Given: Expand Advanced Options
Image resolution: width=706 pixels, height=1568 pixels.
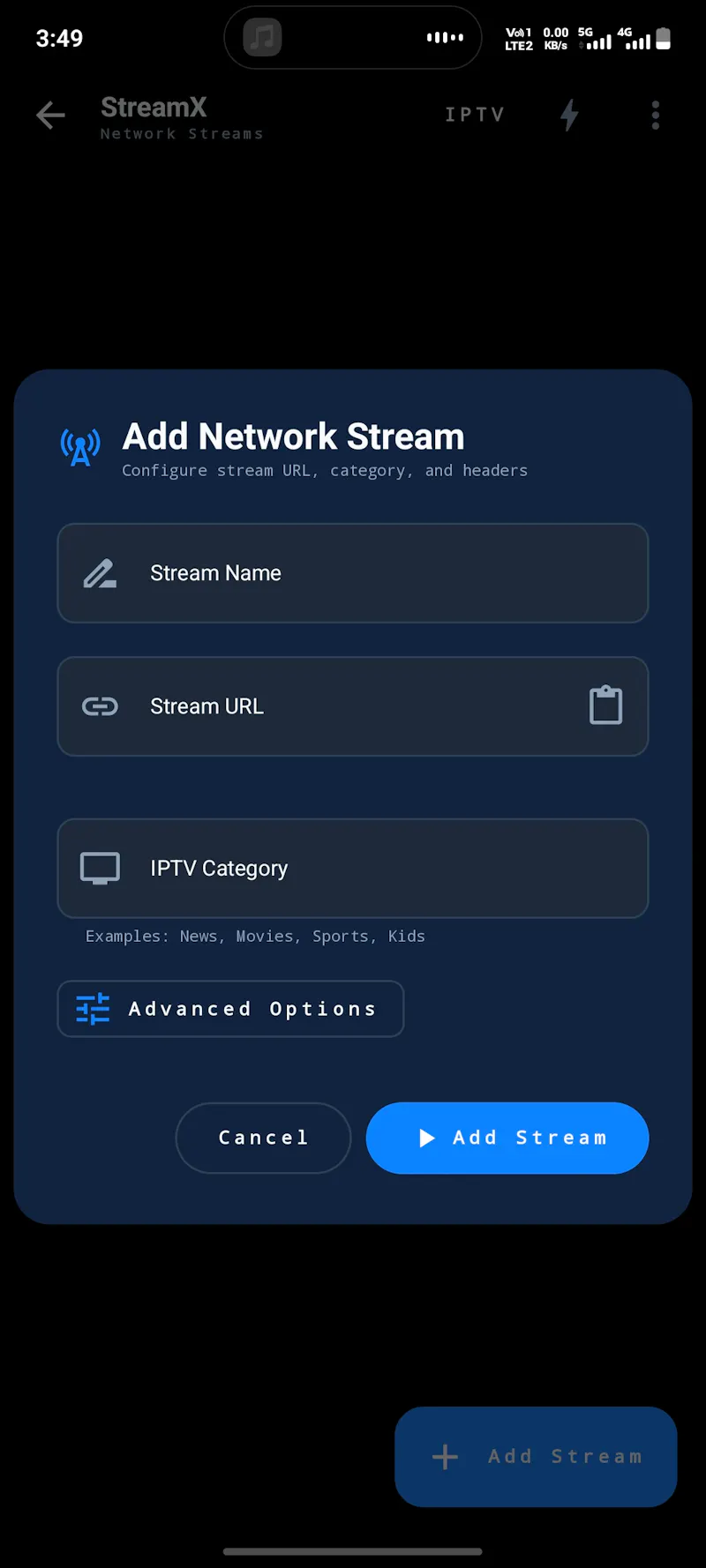Looking at the screenshot, I should pos(230,1009).
